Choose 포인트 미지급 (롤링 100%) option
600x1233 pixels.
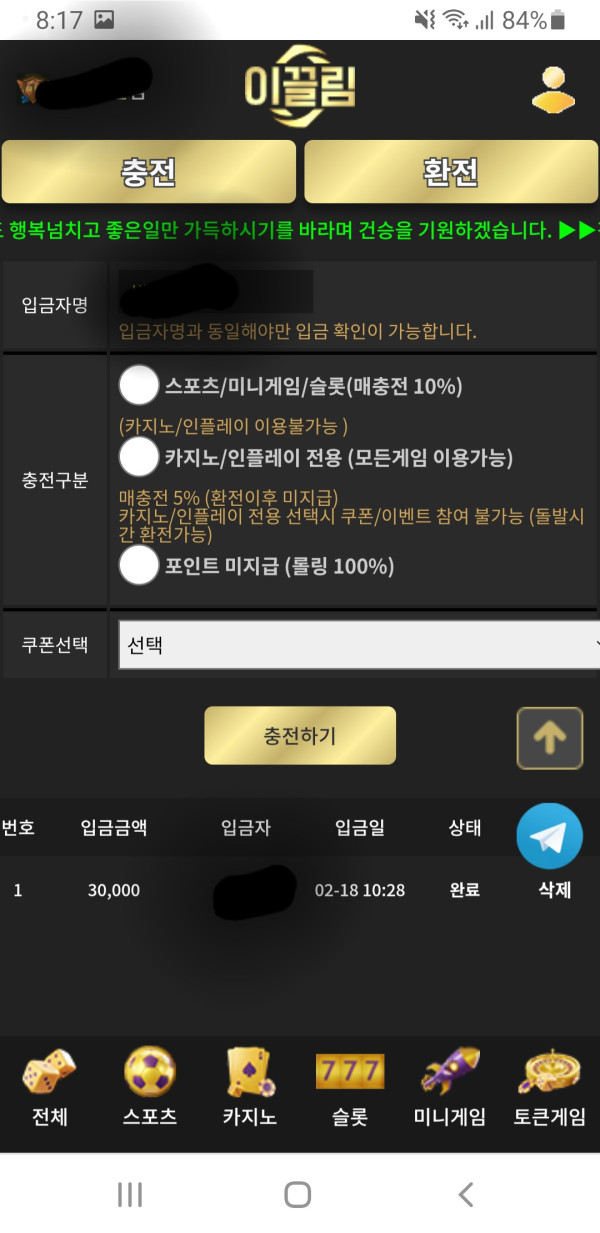click(x=139, y=566)
